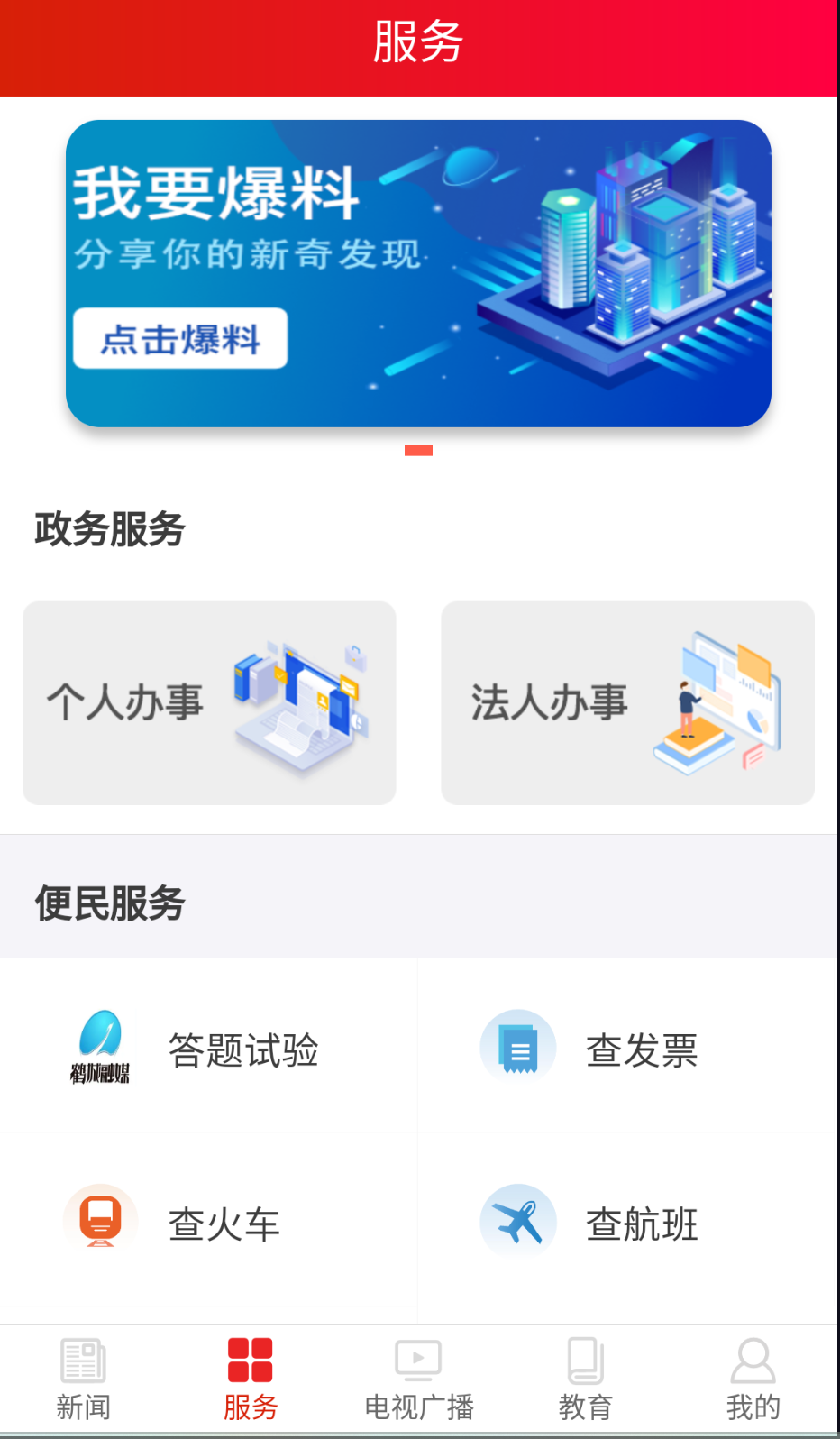Screen dimensions: 840x1439
Task: Open the 个人办事 personal affairs card
Action: [x=209, y=703]
